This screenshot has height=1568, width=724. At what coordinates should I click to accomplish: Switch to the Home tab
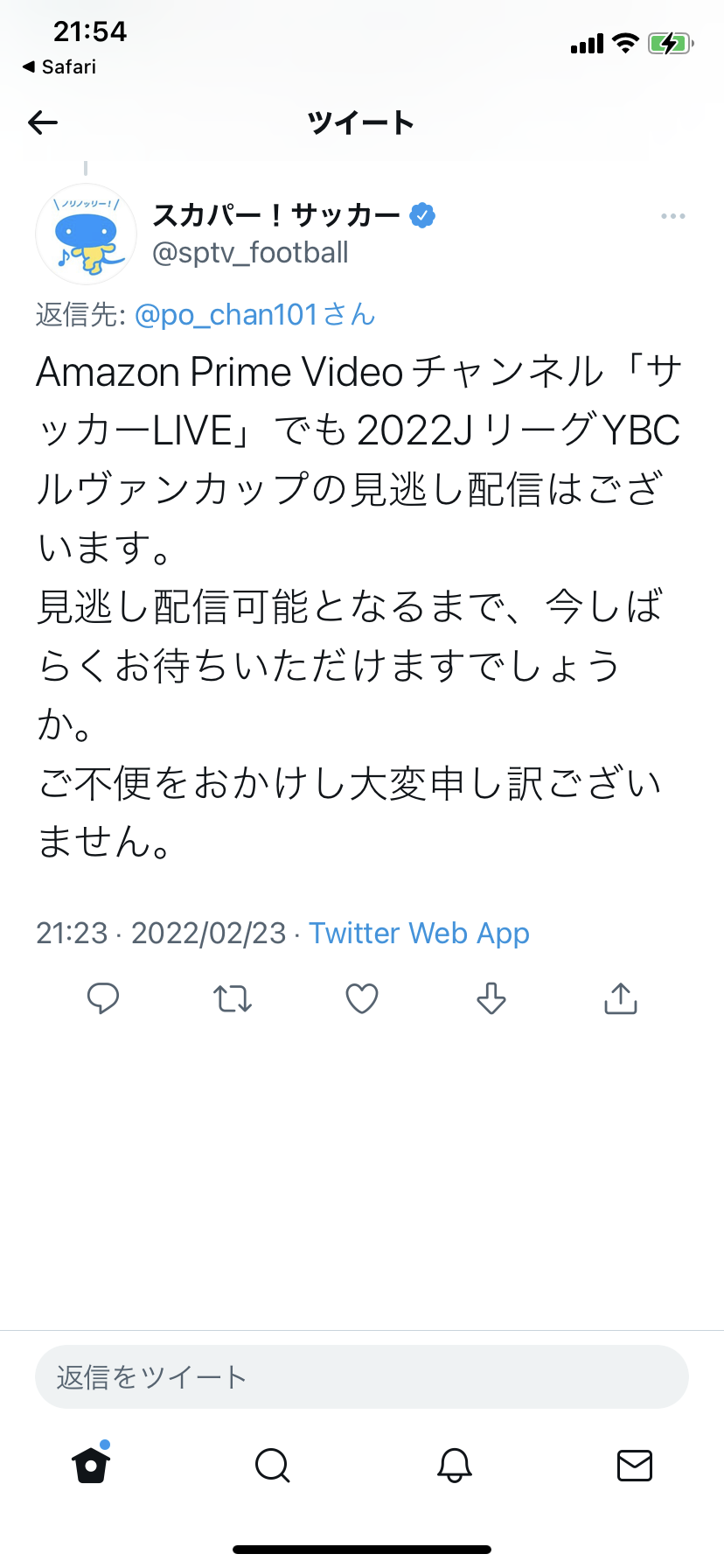tap(91, 1465)
